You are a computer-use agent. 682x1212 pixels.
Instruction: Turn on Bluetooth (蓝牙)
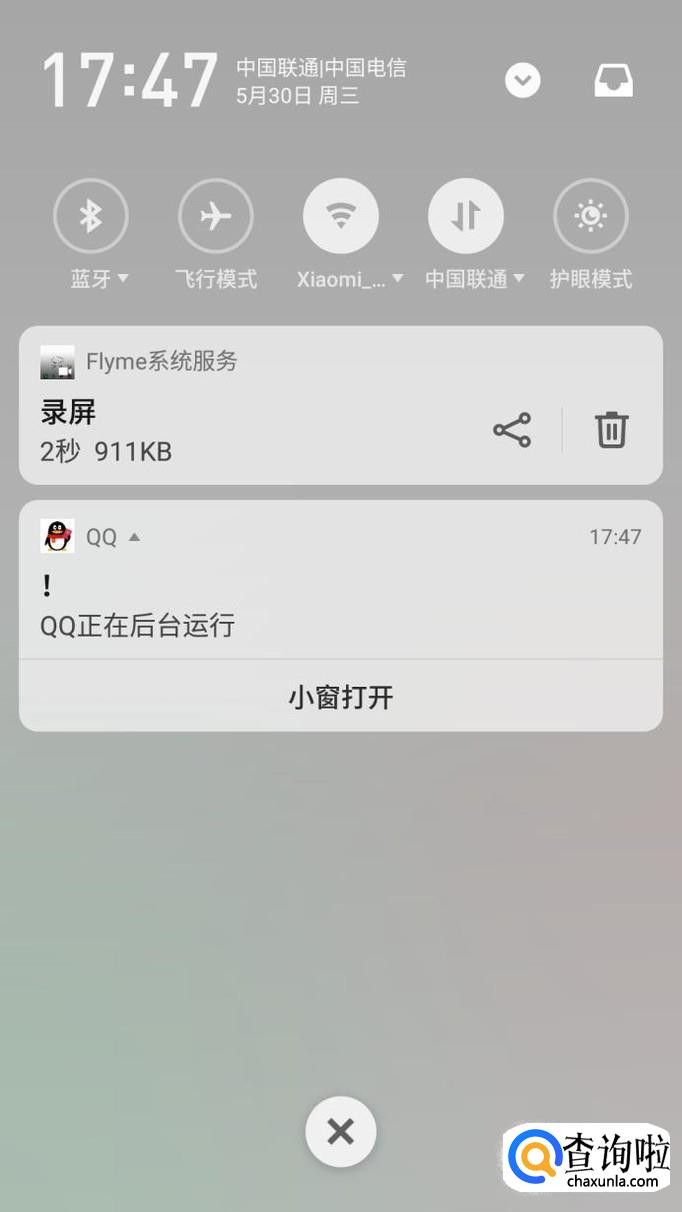[x=91, y=216]
